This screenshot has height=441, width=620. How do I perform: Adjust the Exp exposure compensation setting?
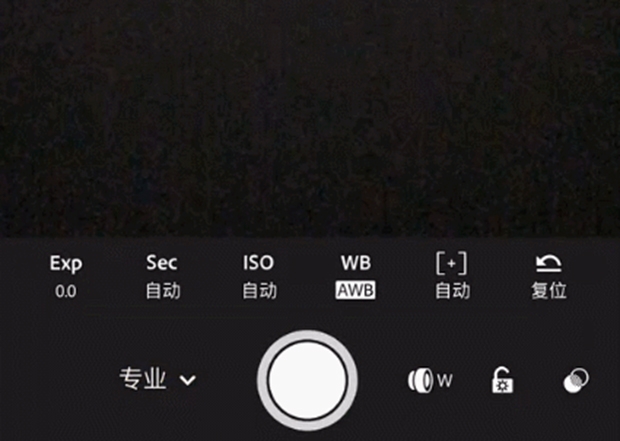click(x=66, y=276)
